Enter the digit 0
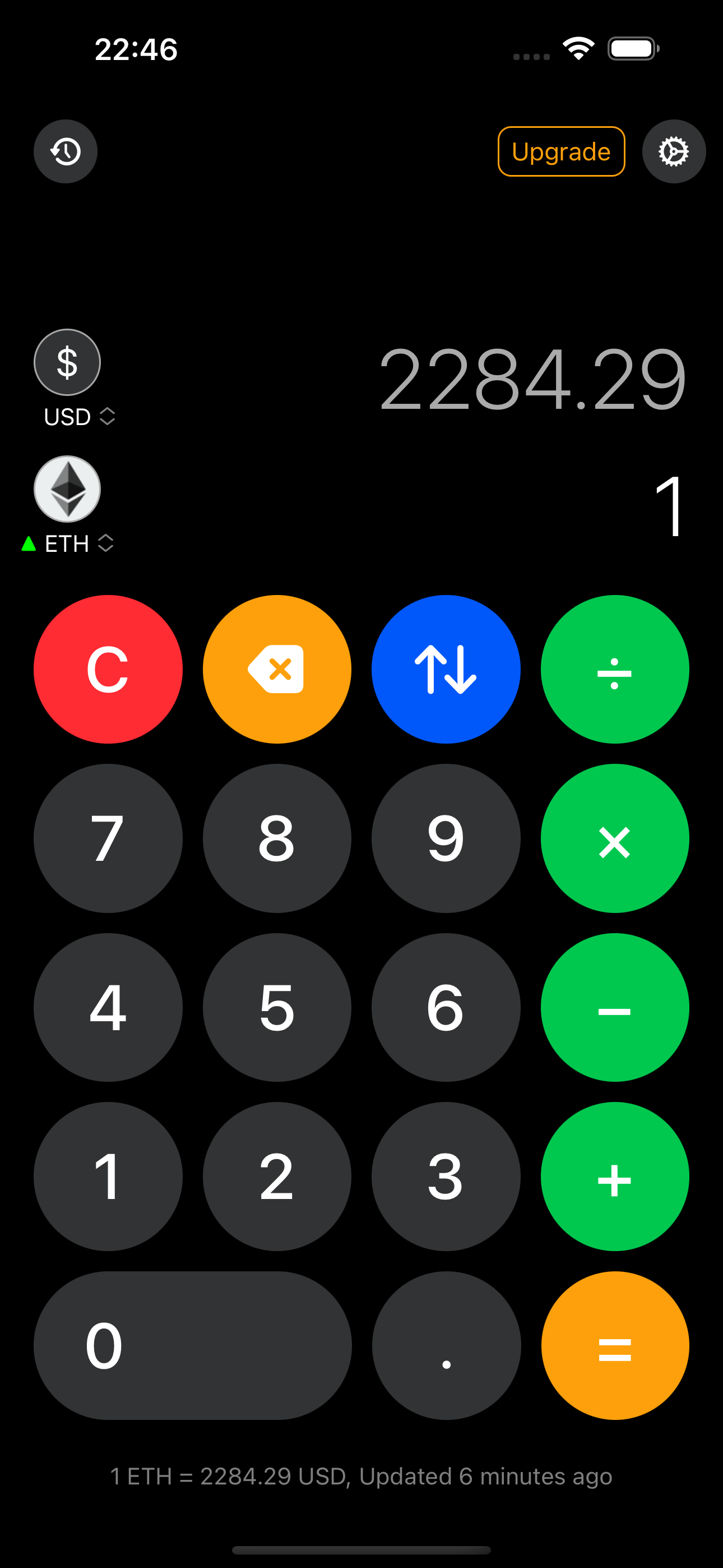The width and height of the screenshot is (723, 1568). click(x=192, y=1346)
